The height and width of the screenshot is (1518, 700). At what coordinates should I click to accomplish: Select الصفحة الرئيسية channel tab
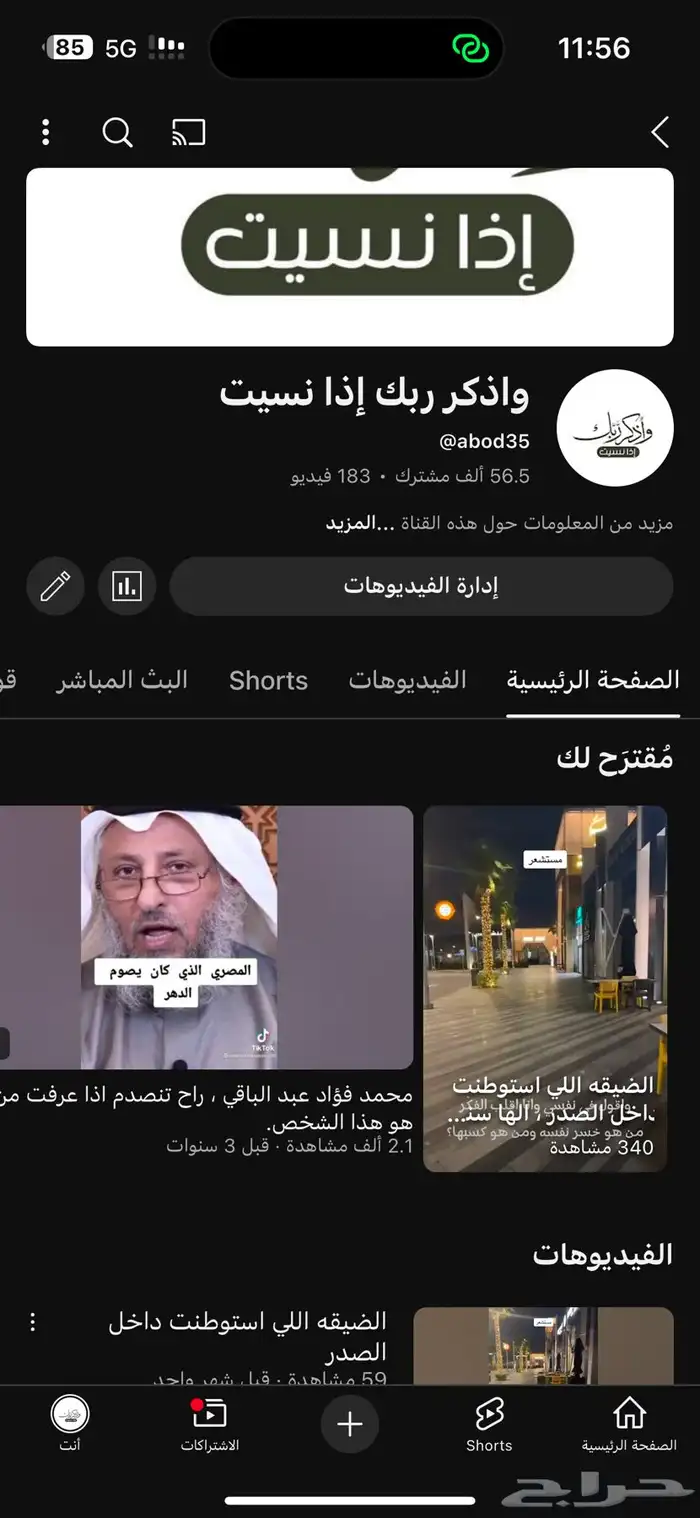[x=592, y=681]
